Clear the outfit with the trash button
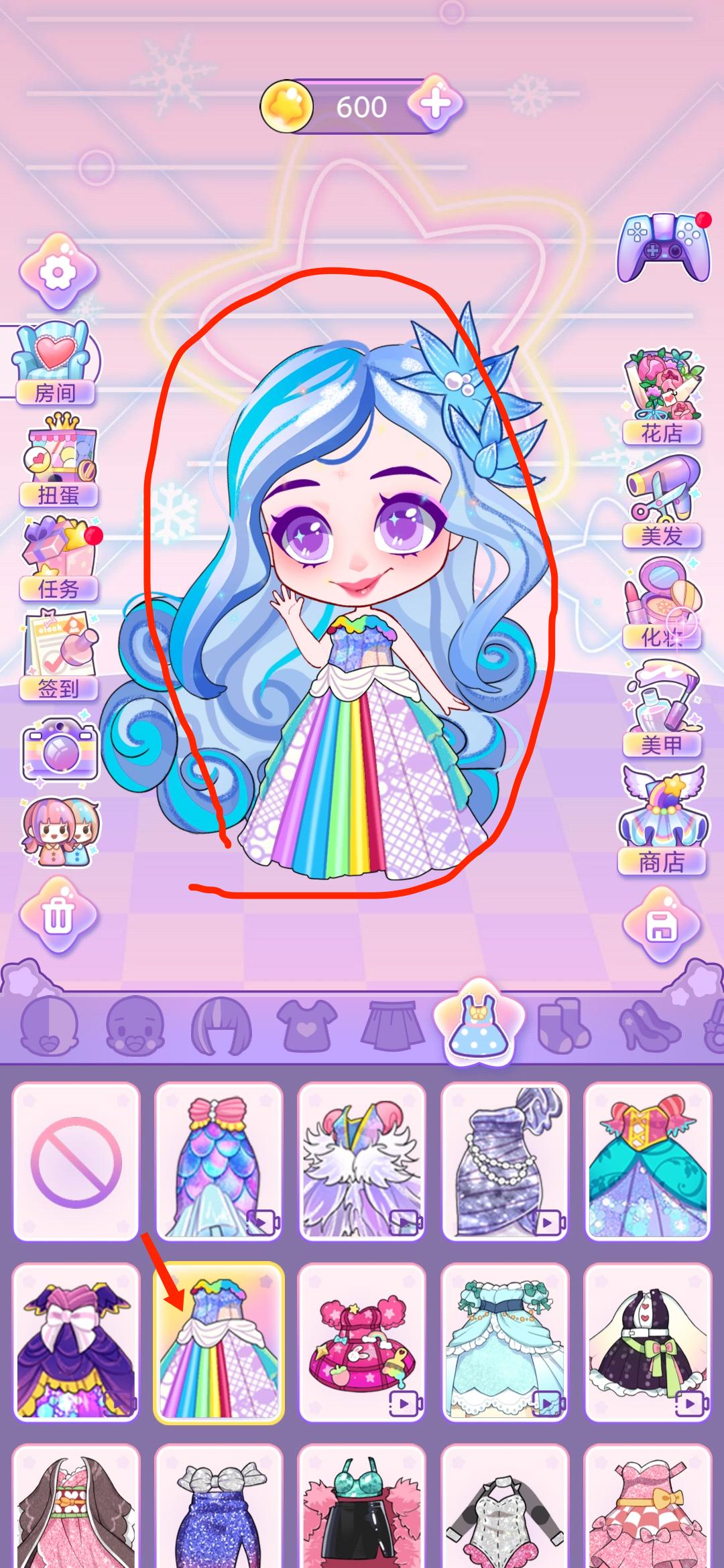The height and width of the screenshot is (1568, 724). 58,915
